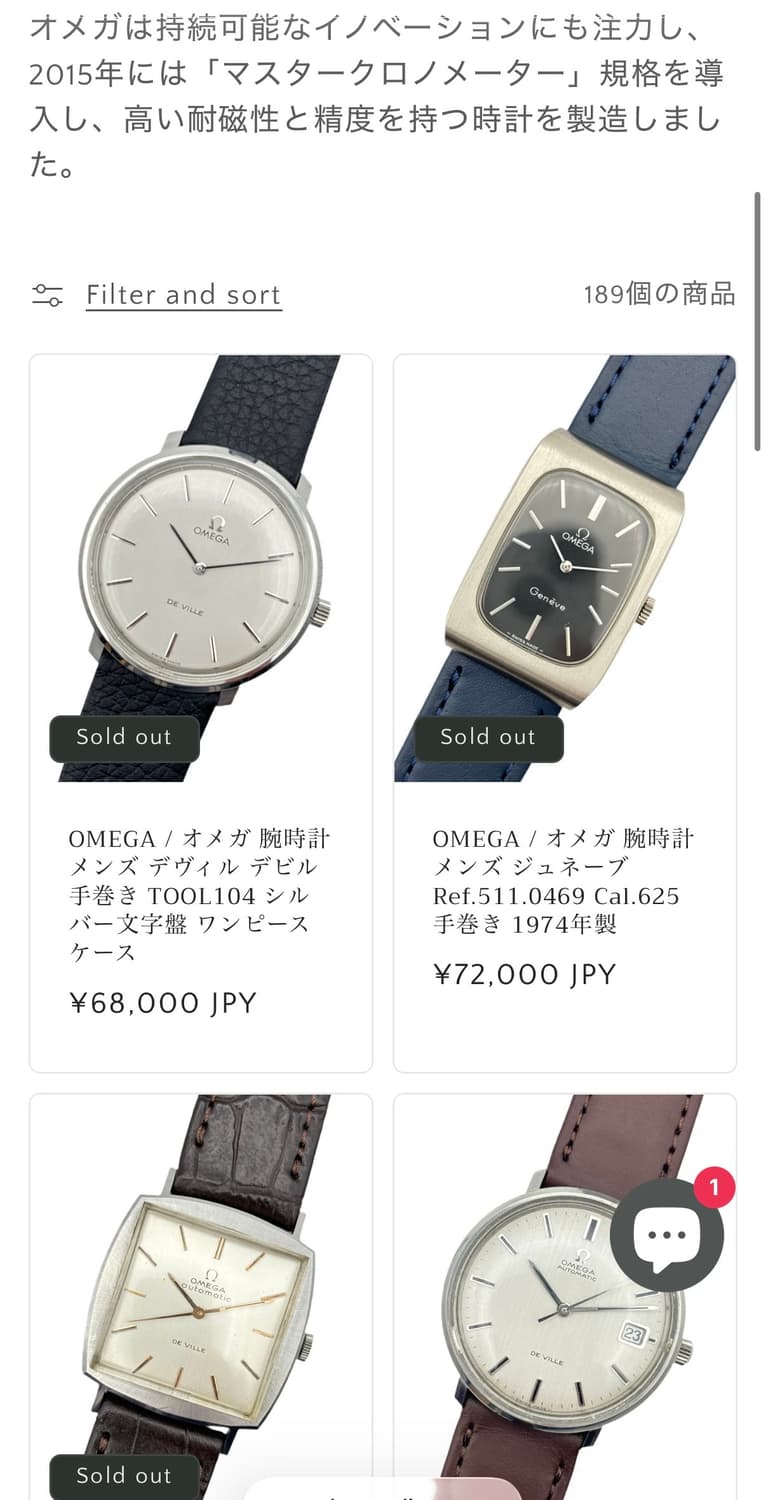
Task: Click the bottom-left watch's Sold out badge
Action: (x=124, y=1475)
